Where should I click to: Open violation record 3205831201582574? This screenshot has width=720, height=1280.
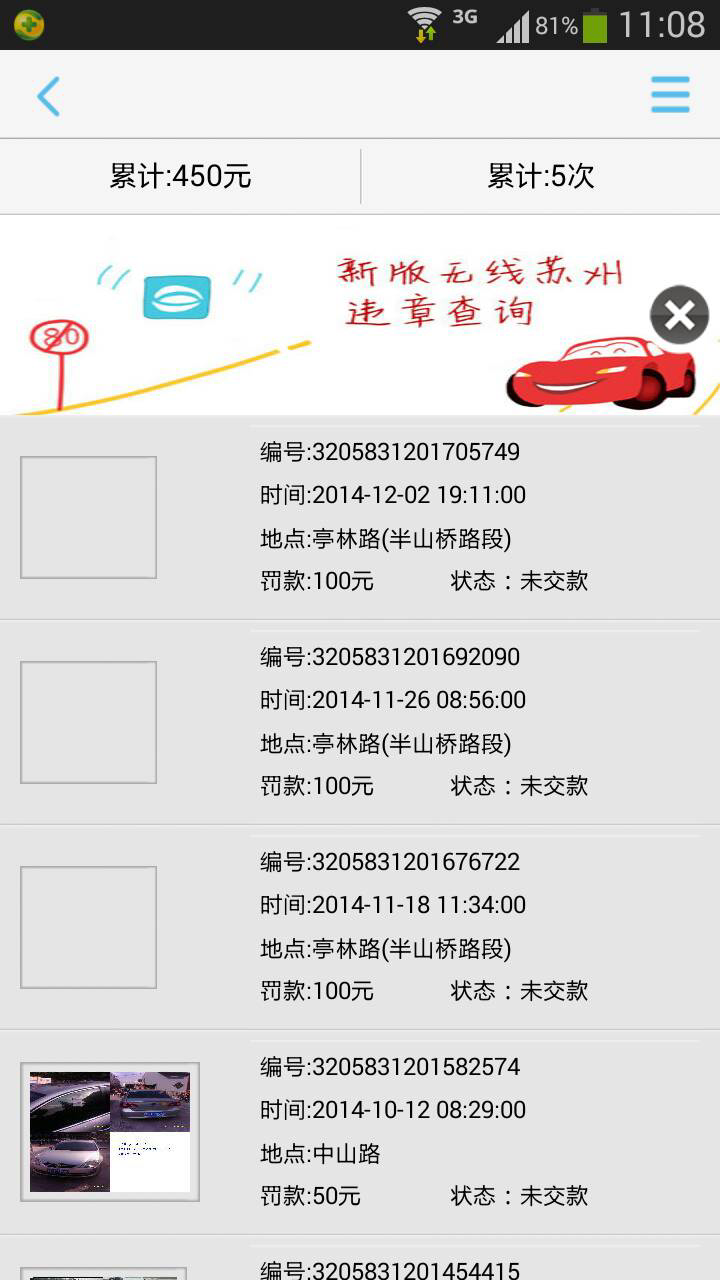point(360,1133)
